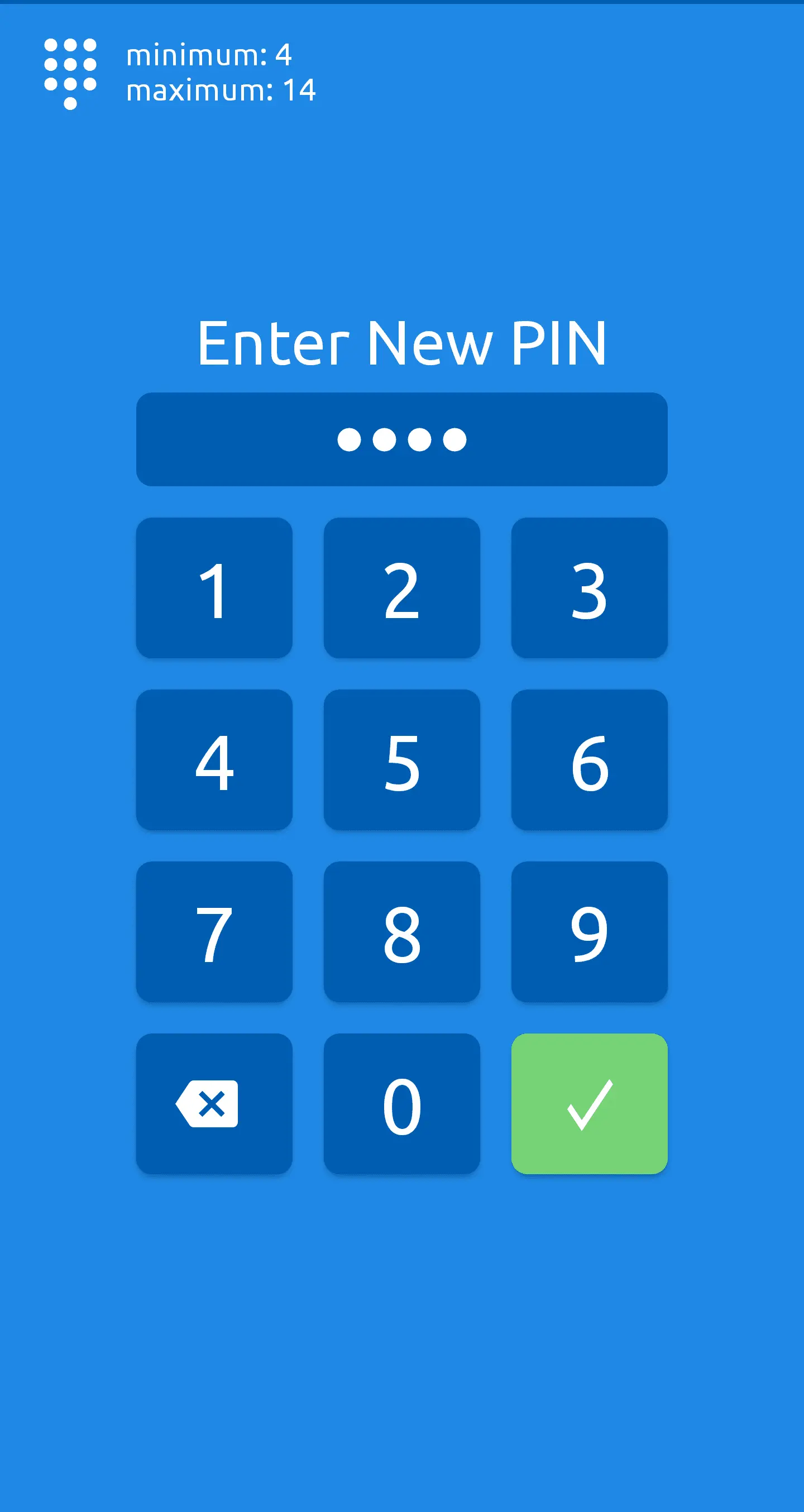804x1512 pixels.
Task: Confirm the new PIN with the green checkmark
Action: click(589, 1103)
